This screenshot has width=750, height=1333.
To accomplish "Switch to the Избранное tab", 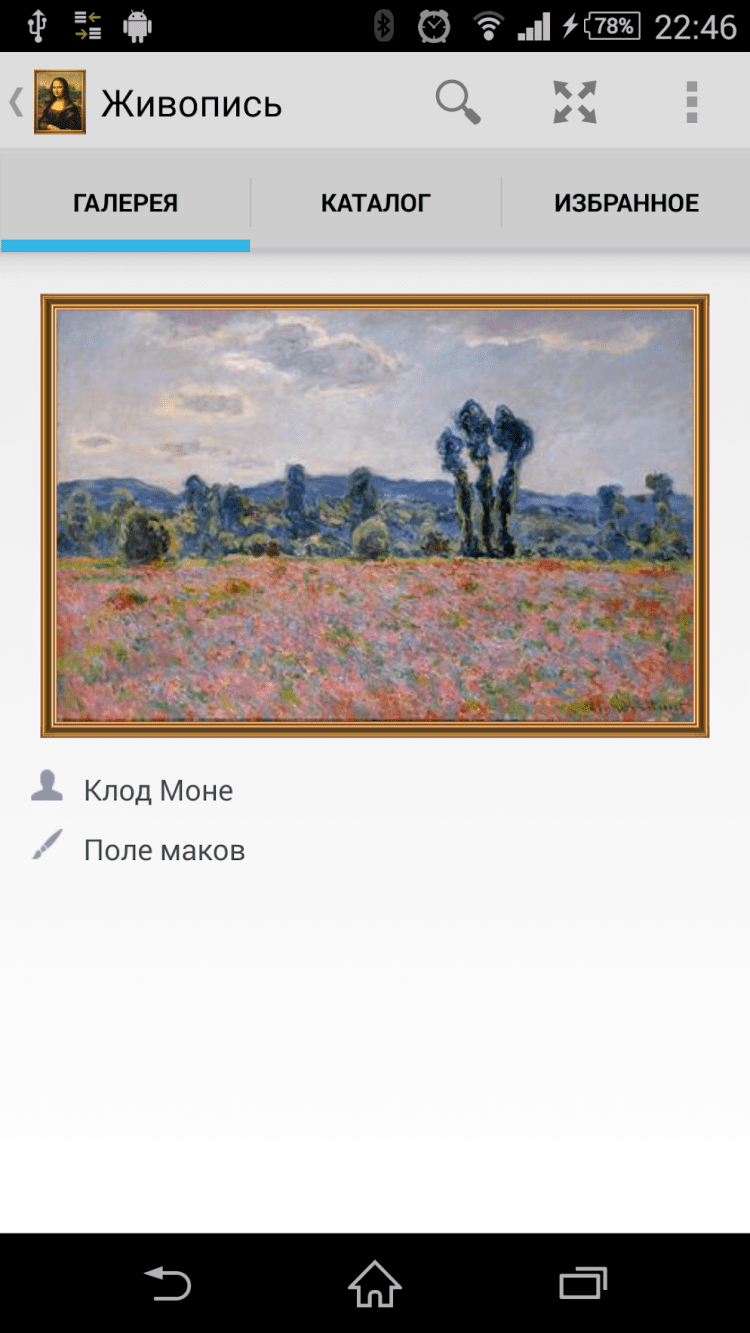I will tap(626, 203).
